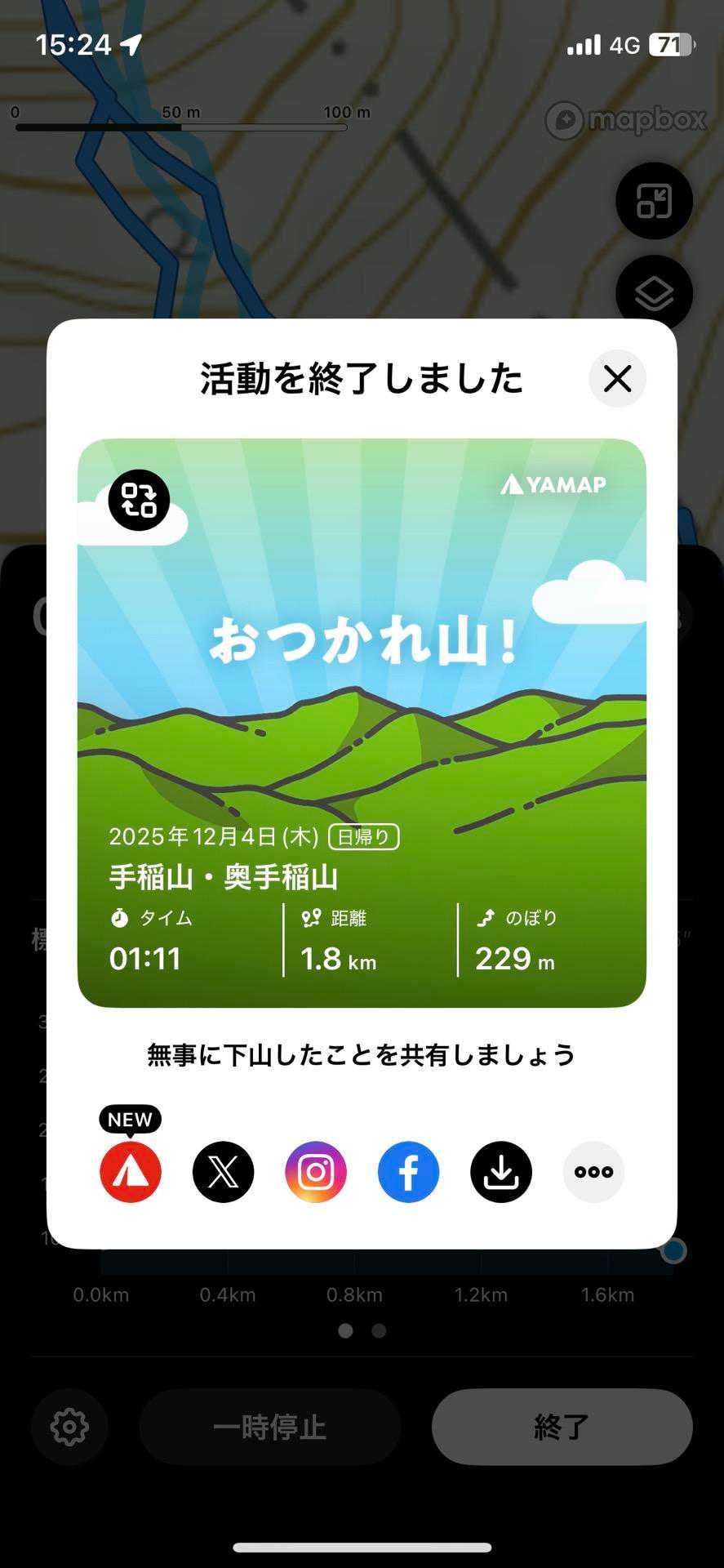Screen dimensions: 724x1568
Task: Share the activity to Instagram
Action: click(316, 1172)
